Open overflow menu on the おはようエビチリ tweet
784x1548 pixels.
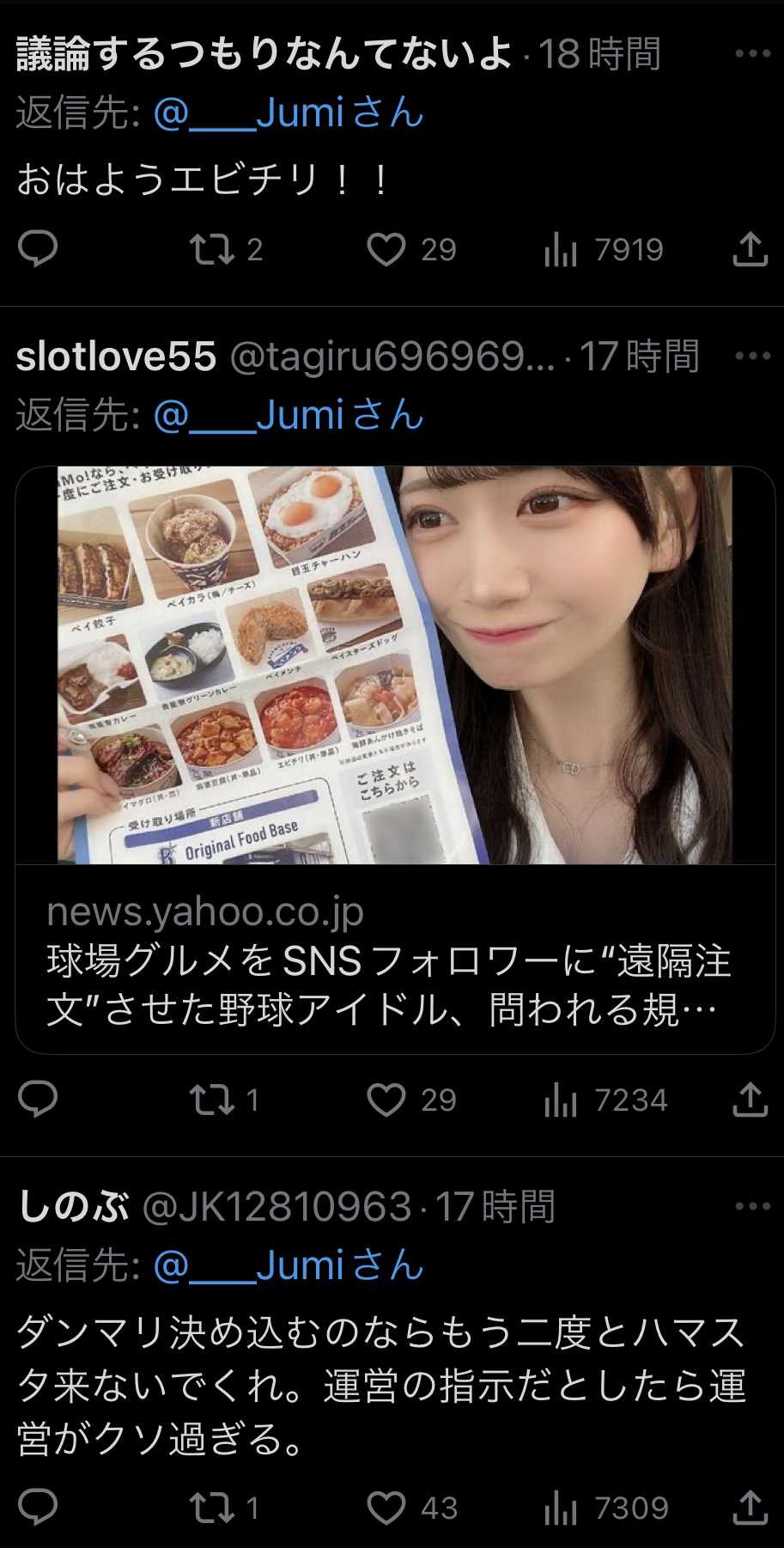click(x=752, y=54)
